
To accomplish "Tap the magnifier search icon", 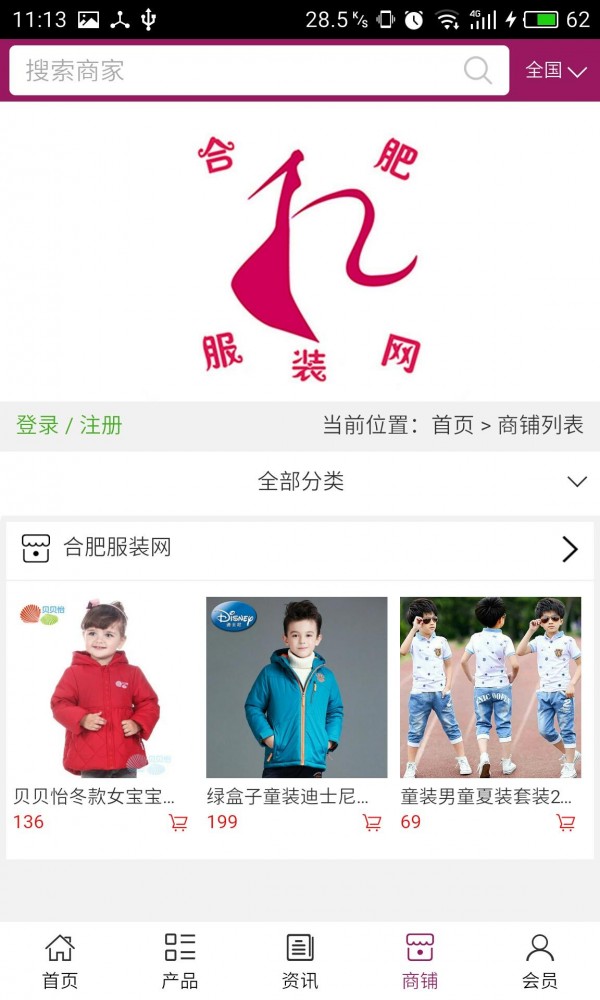I will [478, 71].
